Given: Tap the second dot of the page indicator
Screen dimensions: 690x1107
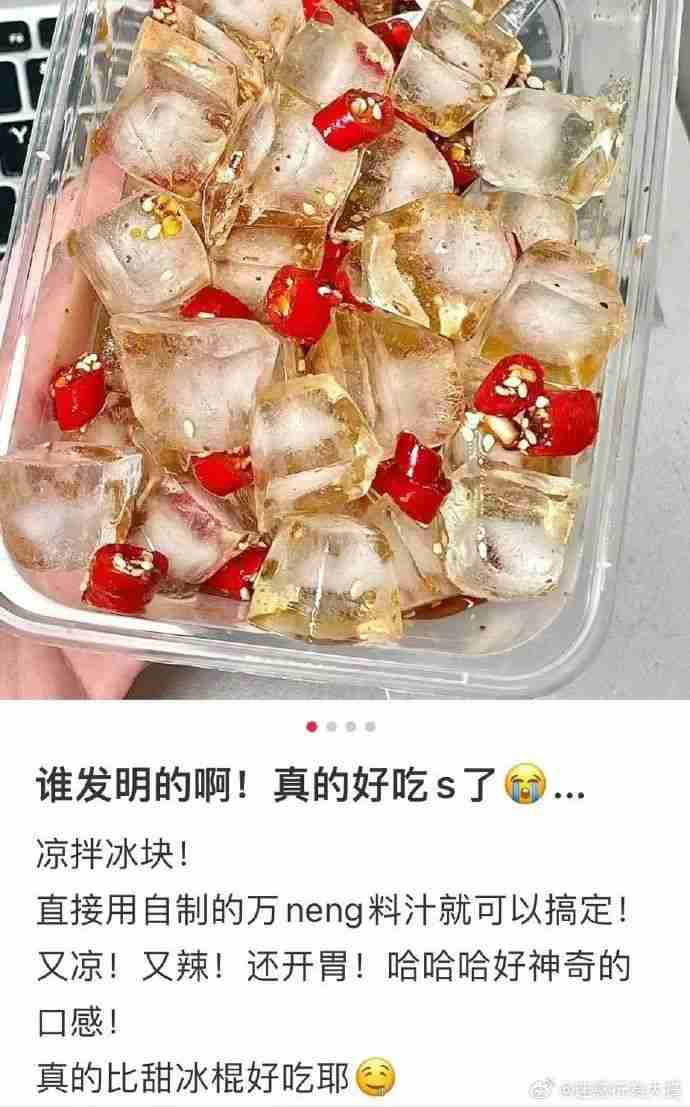Looking at the screenshot, I should [332, 726].
